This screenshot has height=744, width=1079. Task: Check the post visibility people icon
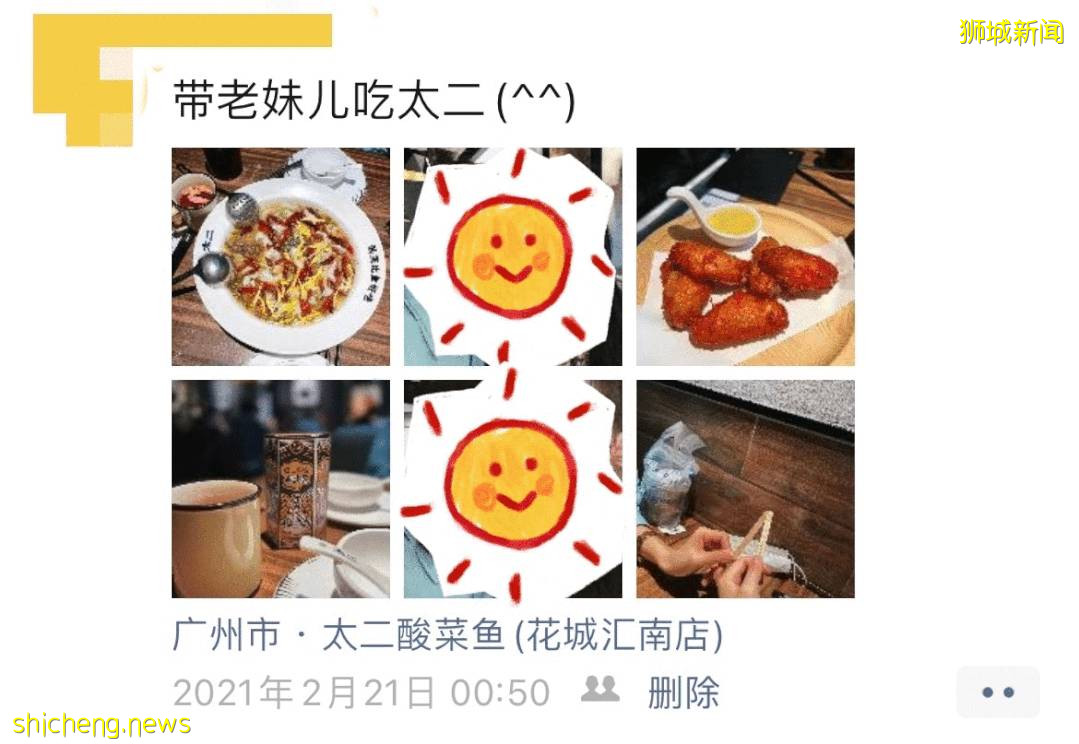pos(600,689)
